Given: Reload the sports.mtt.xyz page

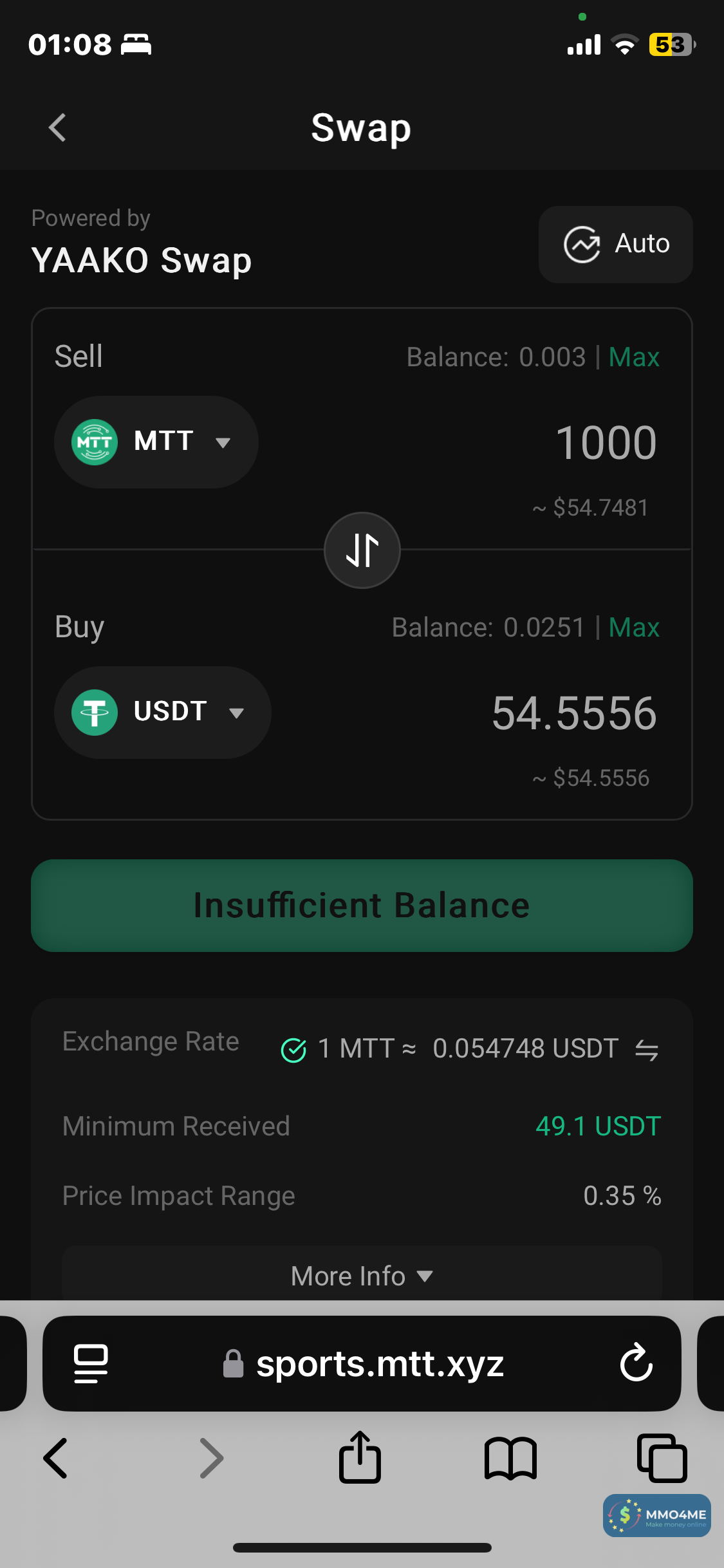Looking at the screenshot, I should click(636, 1363).
